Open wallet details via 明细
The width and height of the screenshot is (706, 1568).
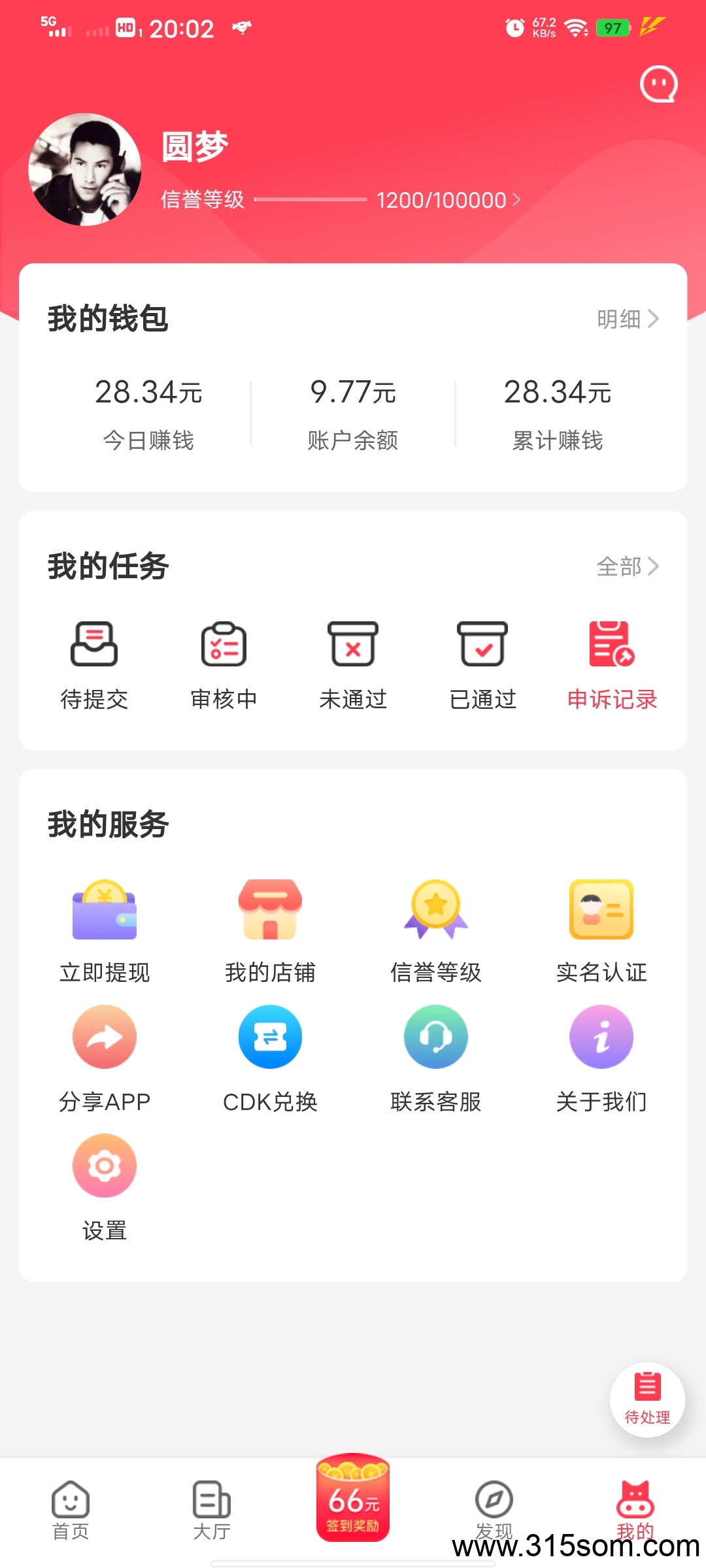[x=627, y=319]
